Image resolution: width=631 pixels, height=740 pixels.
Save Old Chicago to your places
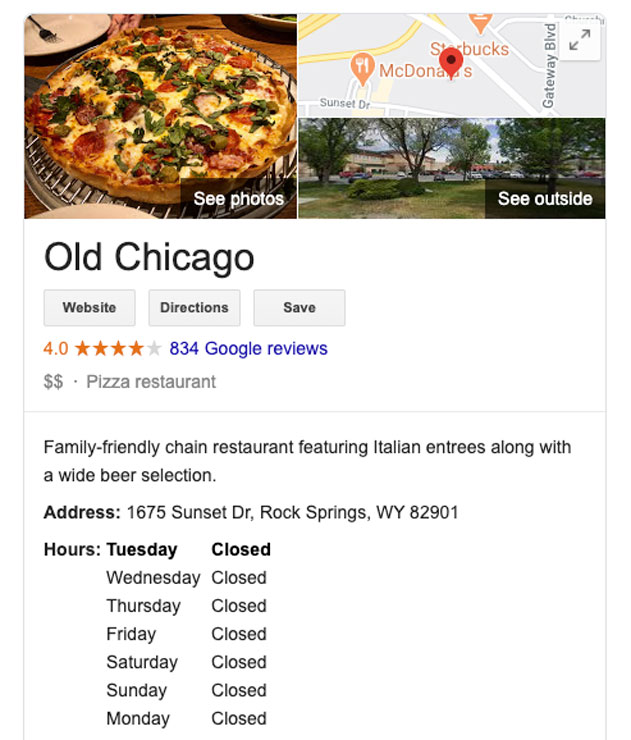299,308
